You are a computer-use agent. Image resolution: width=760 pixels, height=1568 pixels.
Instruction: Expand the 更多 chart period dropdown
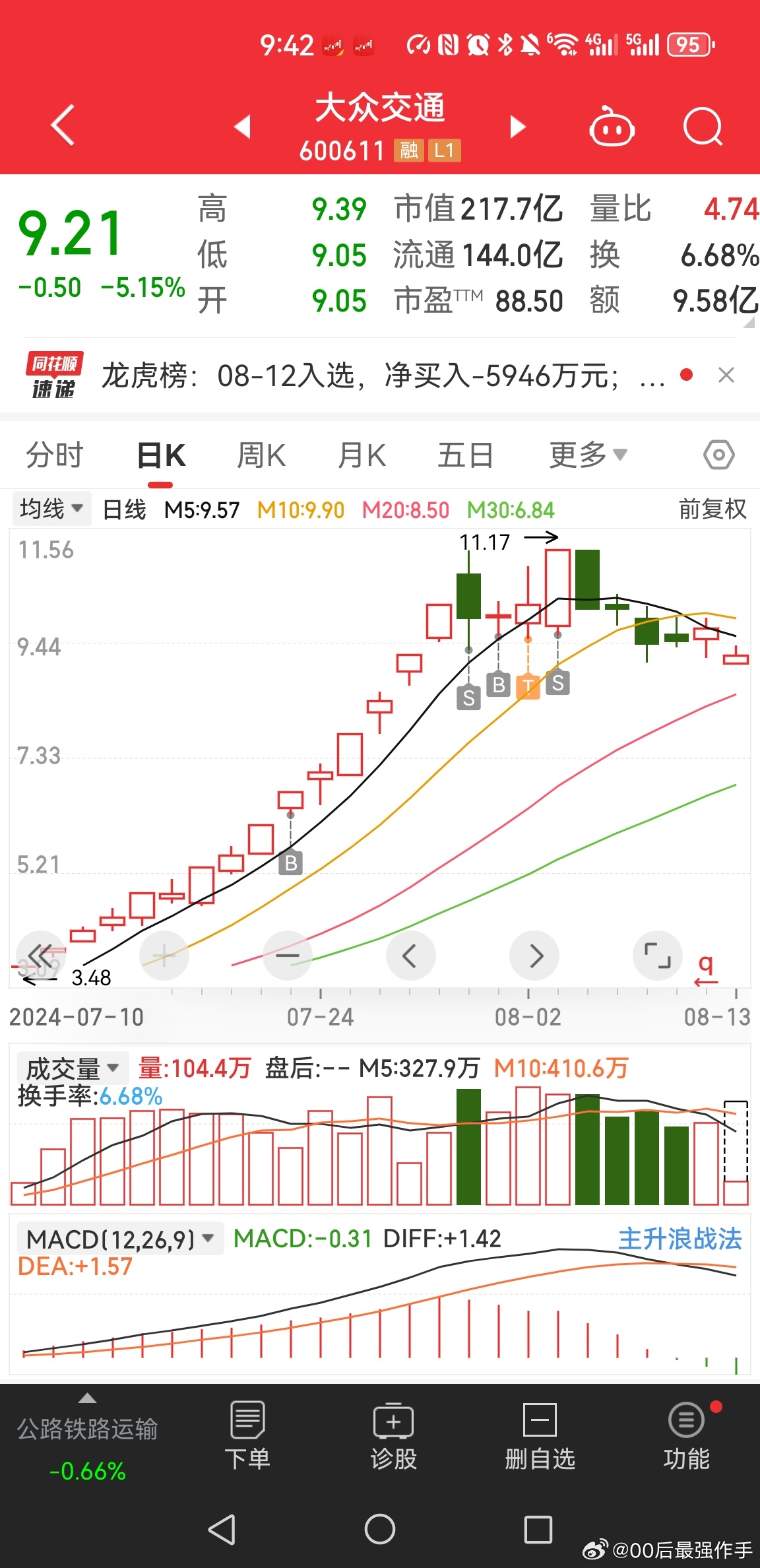point(586,454)
